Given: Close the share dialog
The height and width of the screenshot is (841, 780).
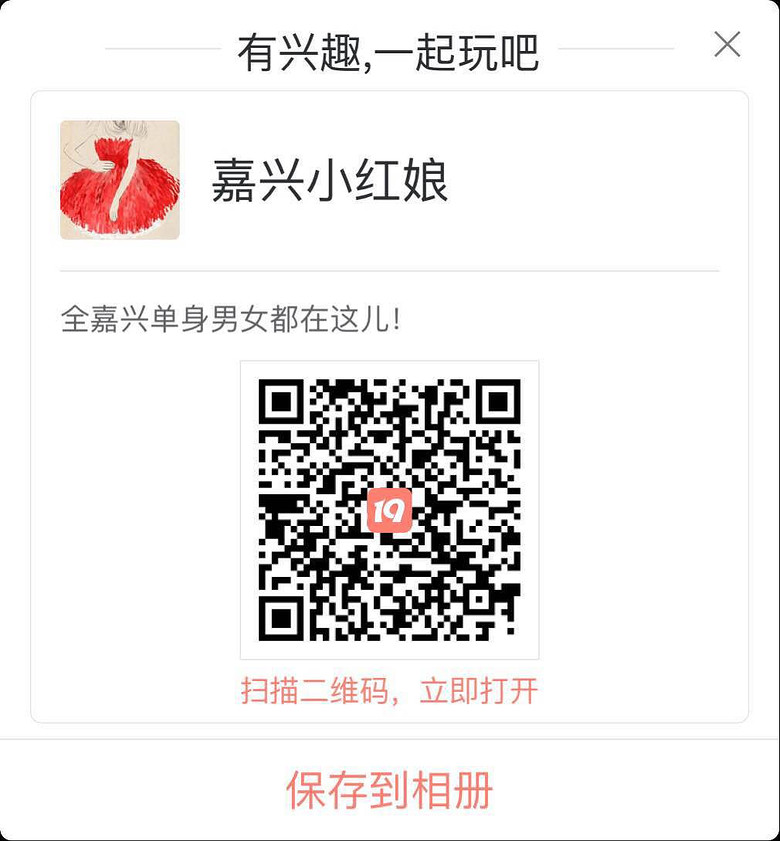Looking at the screenshot, I should [x=727, y=44].
